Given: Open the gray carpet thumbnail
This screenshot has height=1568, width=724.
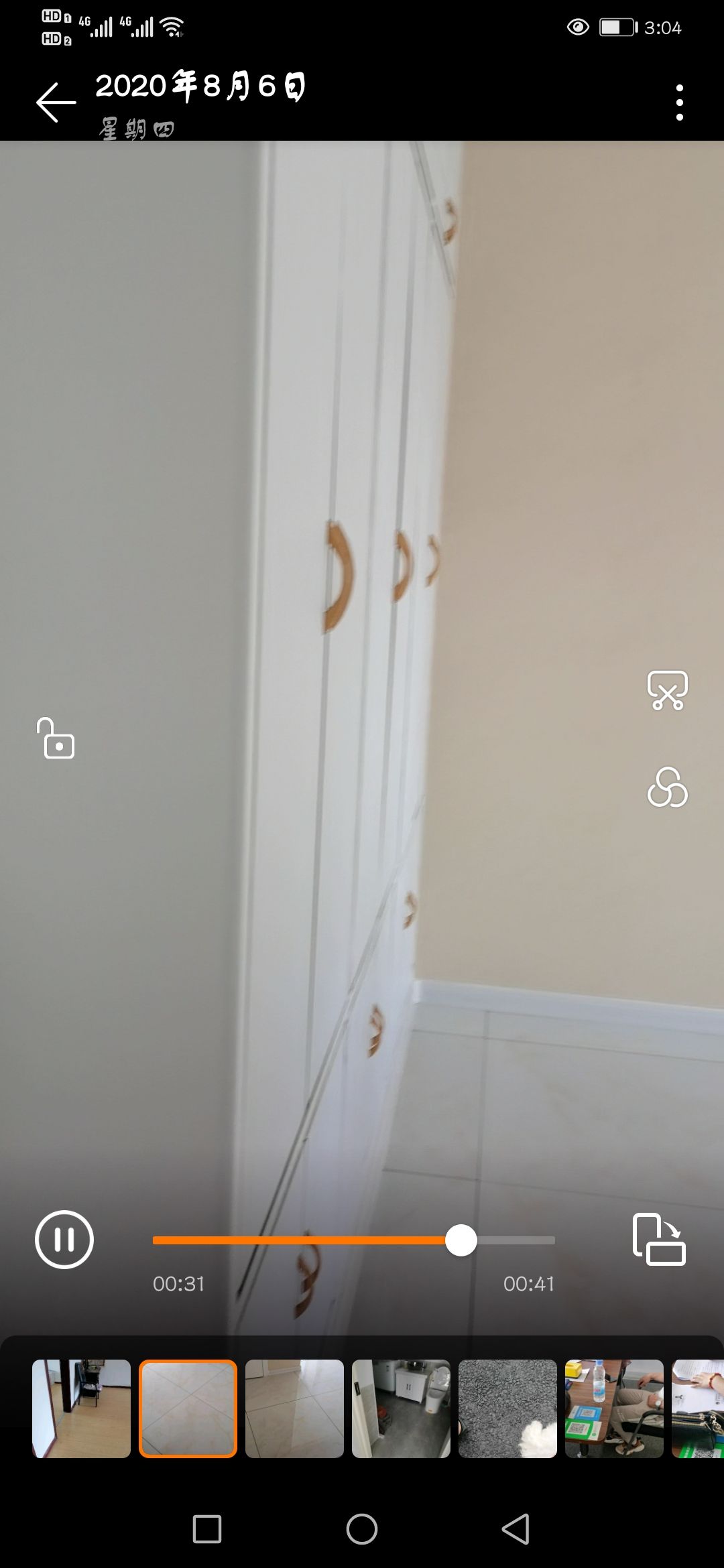Looking at the screenshot, I should point(507,1409).
